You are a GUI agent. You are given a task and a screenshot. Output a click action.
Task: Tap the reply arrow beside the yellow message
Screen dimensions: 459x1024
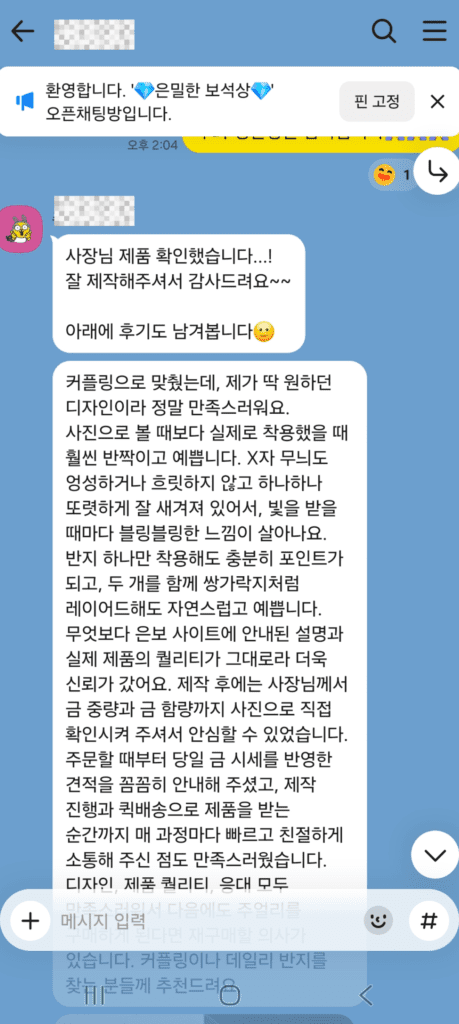[437, 173]
